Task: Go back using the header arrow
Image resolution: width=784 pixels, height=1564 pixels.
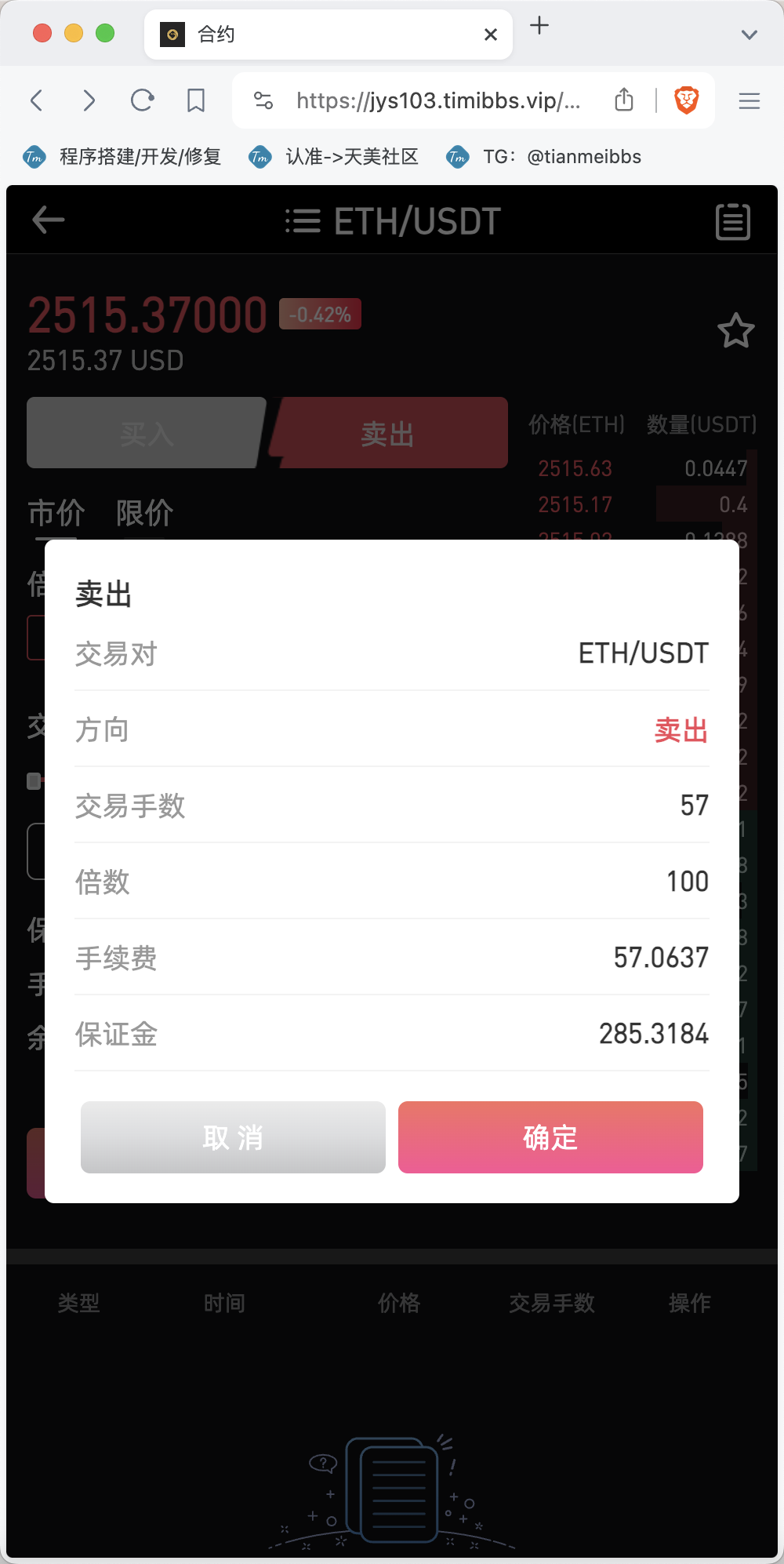Action: point(48,220)
